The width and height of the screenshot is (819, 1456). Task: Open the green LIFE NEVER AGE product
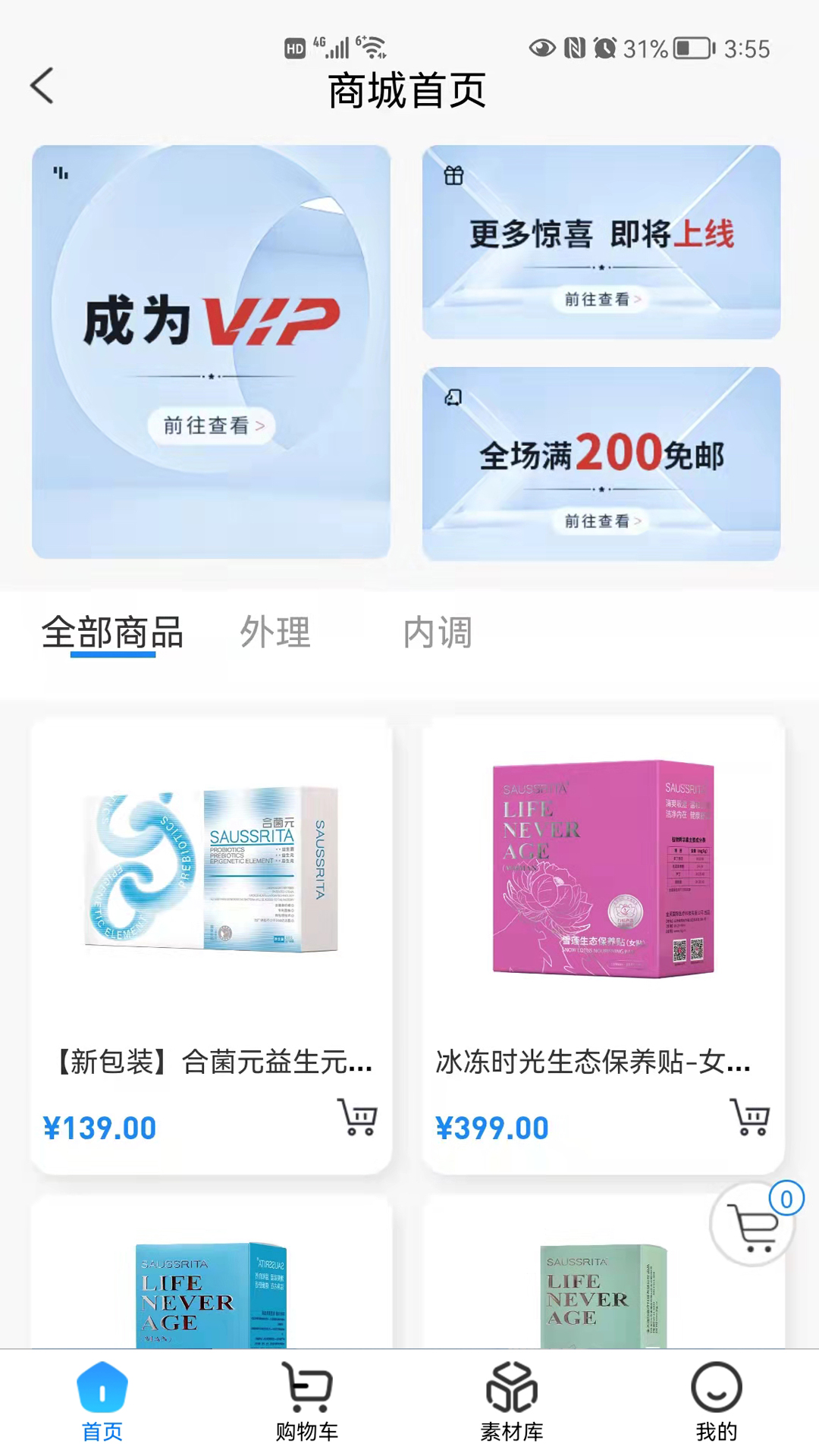(x=603, y=1273)
